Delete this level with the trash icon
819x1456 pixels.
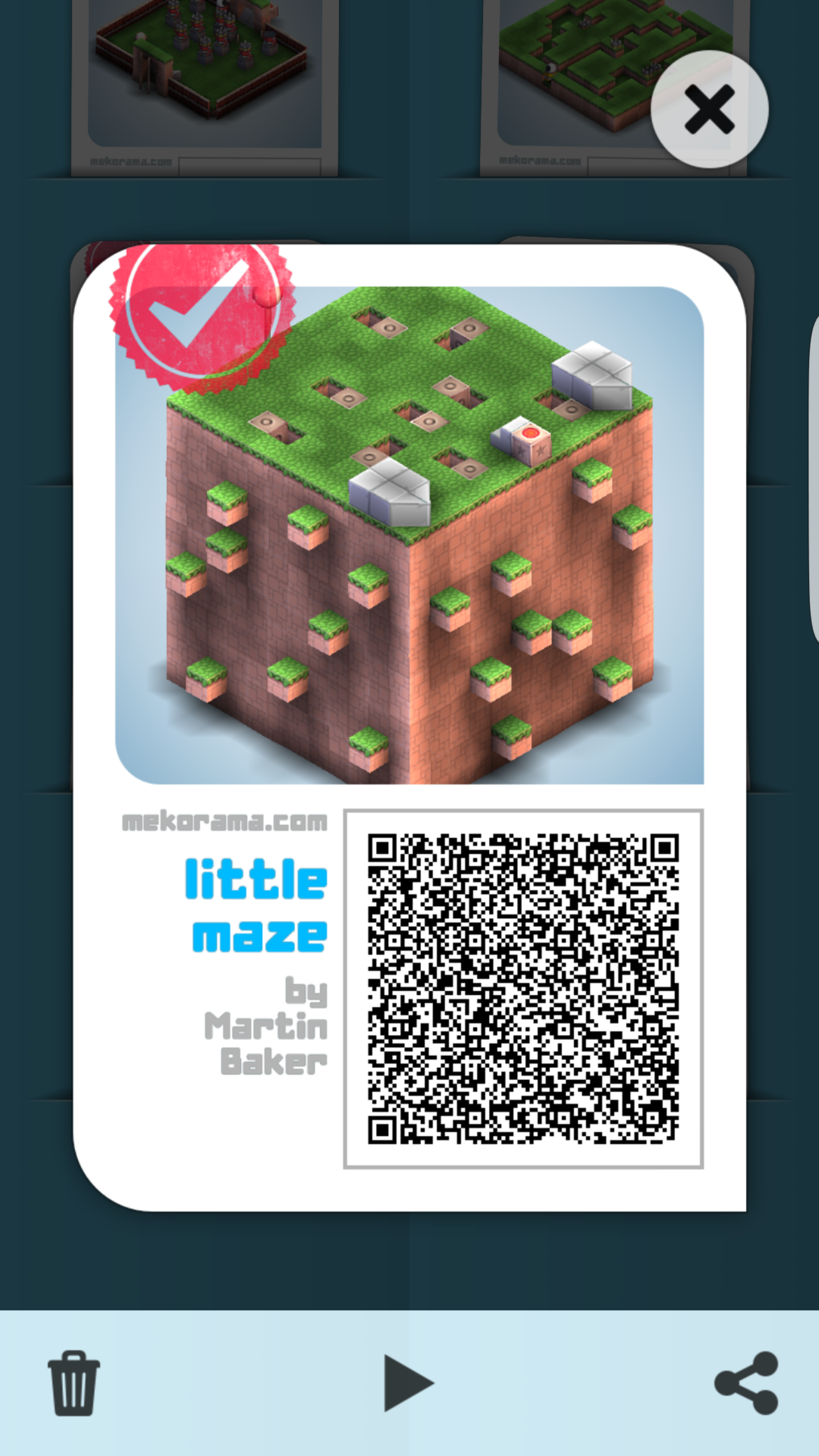point(74,1383)
